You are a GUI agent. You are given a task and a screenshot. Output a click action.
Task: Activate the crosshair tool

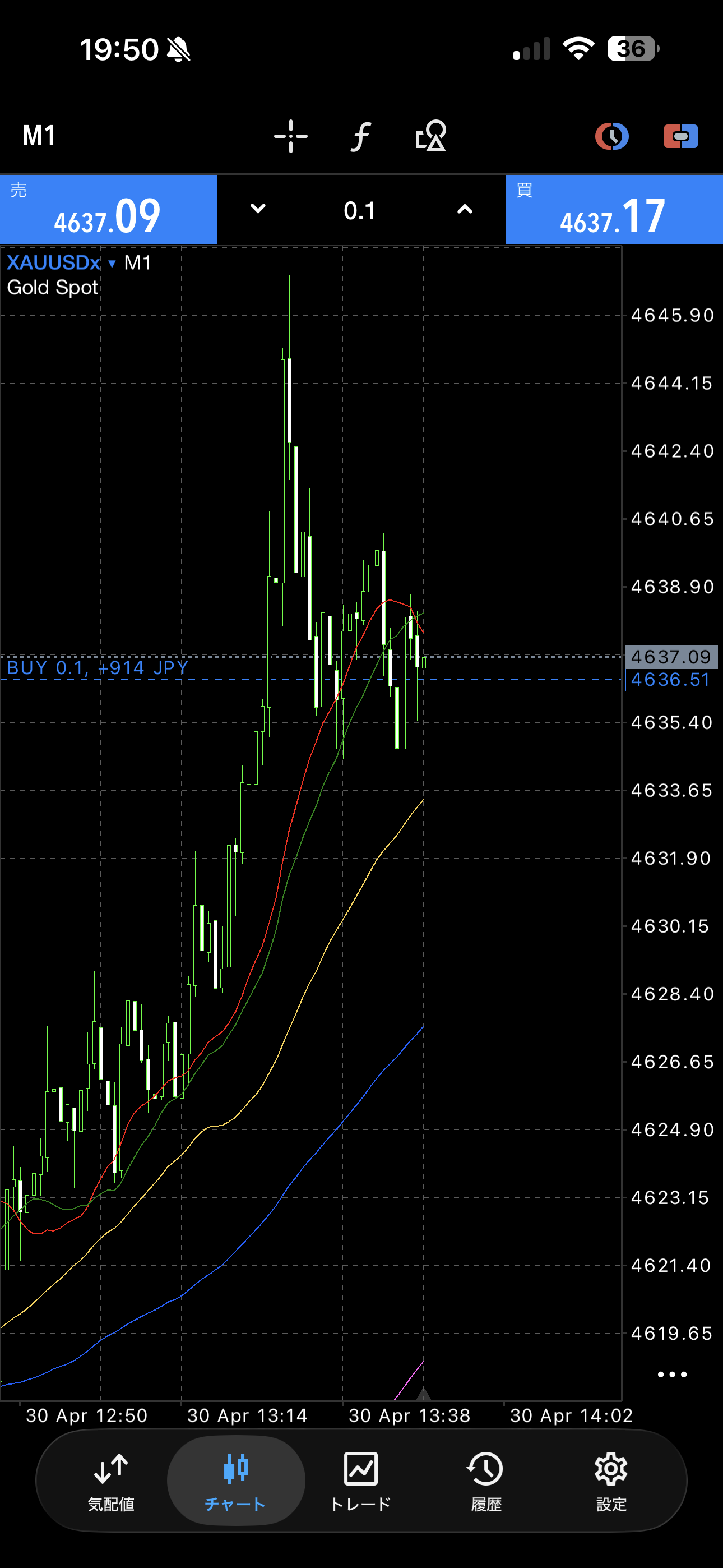(x=290, y=136)
